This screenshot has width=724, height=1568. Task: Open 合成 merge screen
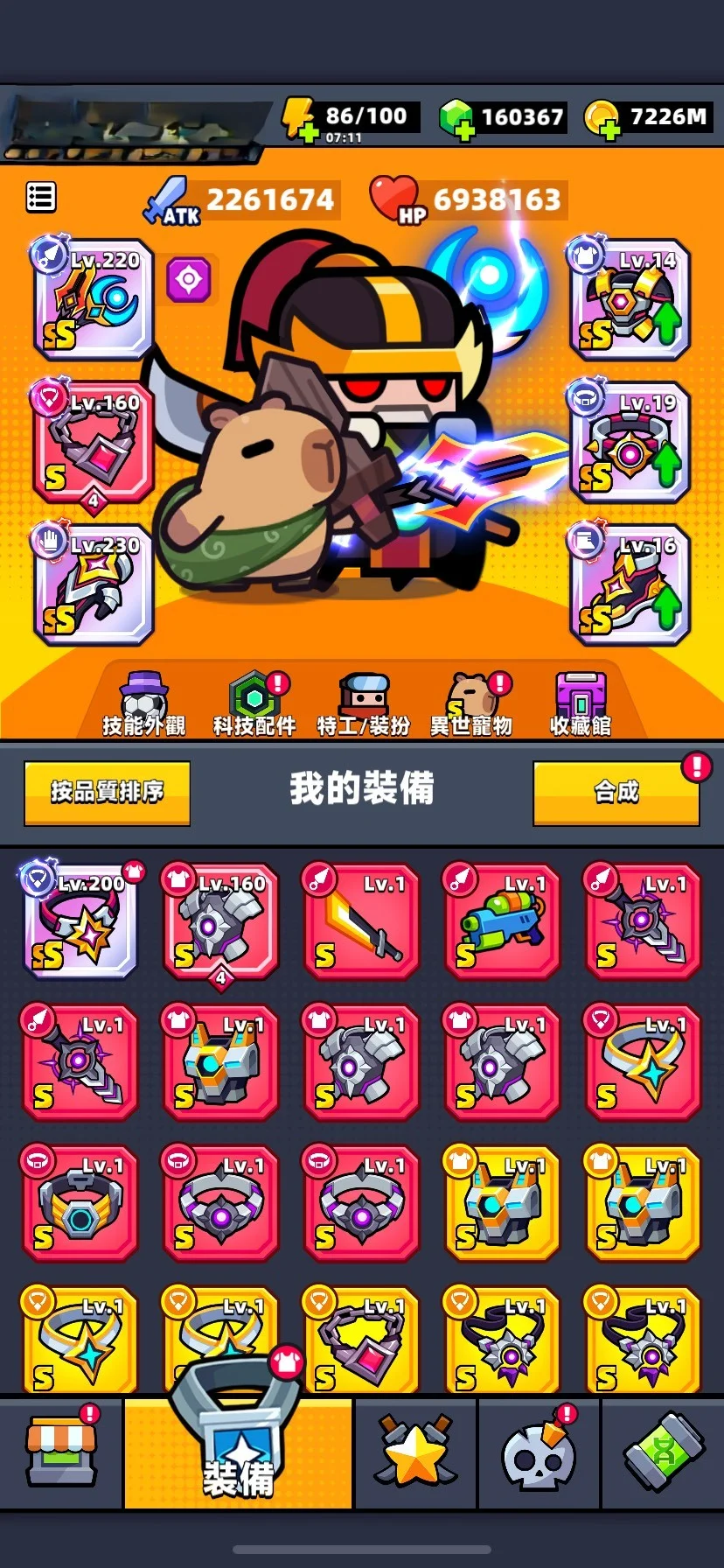(x=616, y=792)
